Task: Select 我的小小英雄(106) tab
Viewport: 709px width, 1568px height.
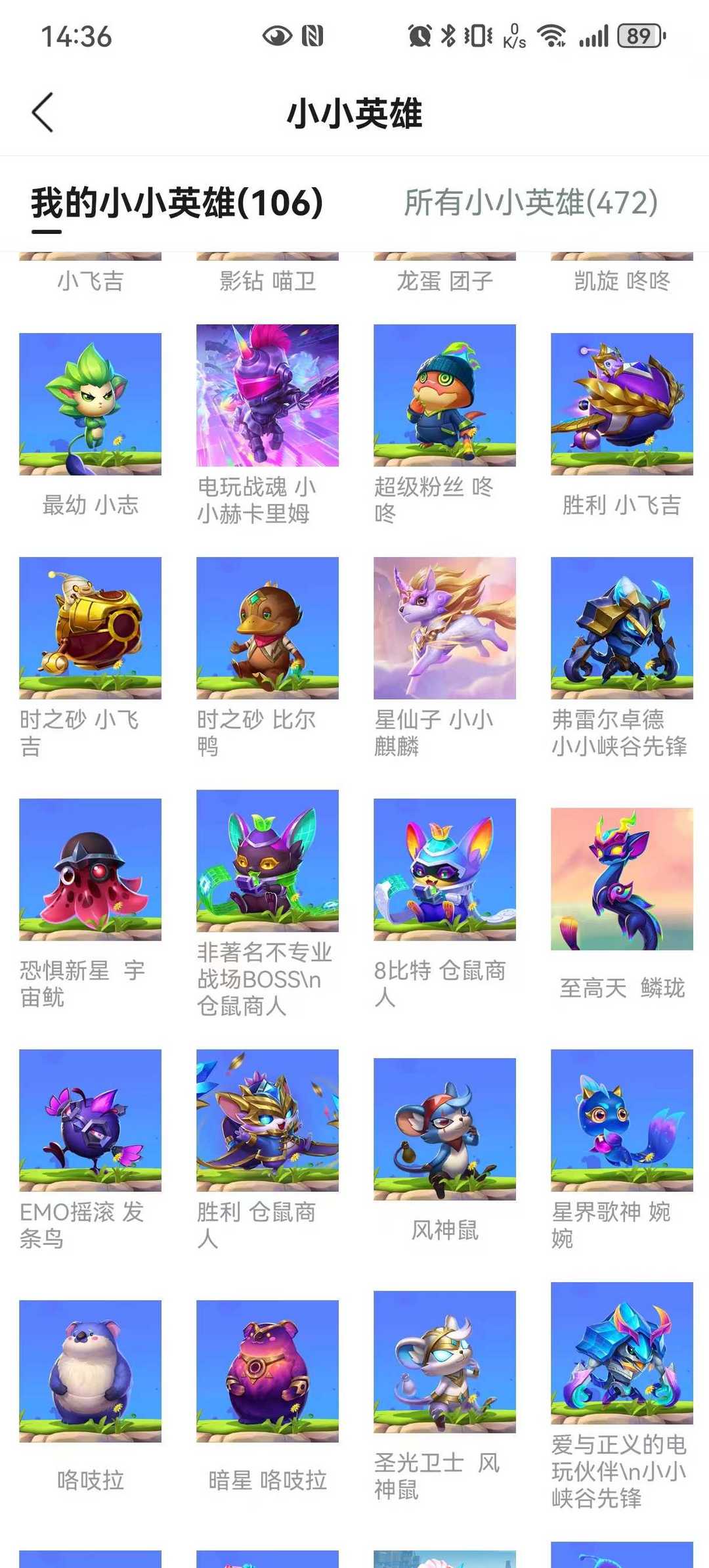Action: (x=177, y=202)
